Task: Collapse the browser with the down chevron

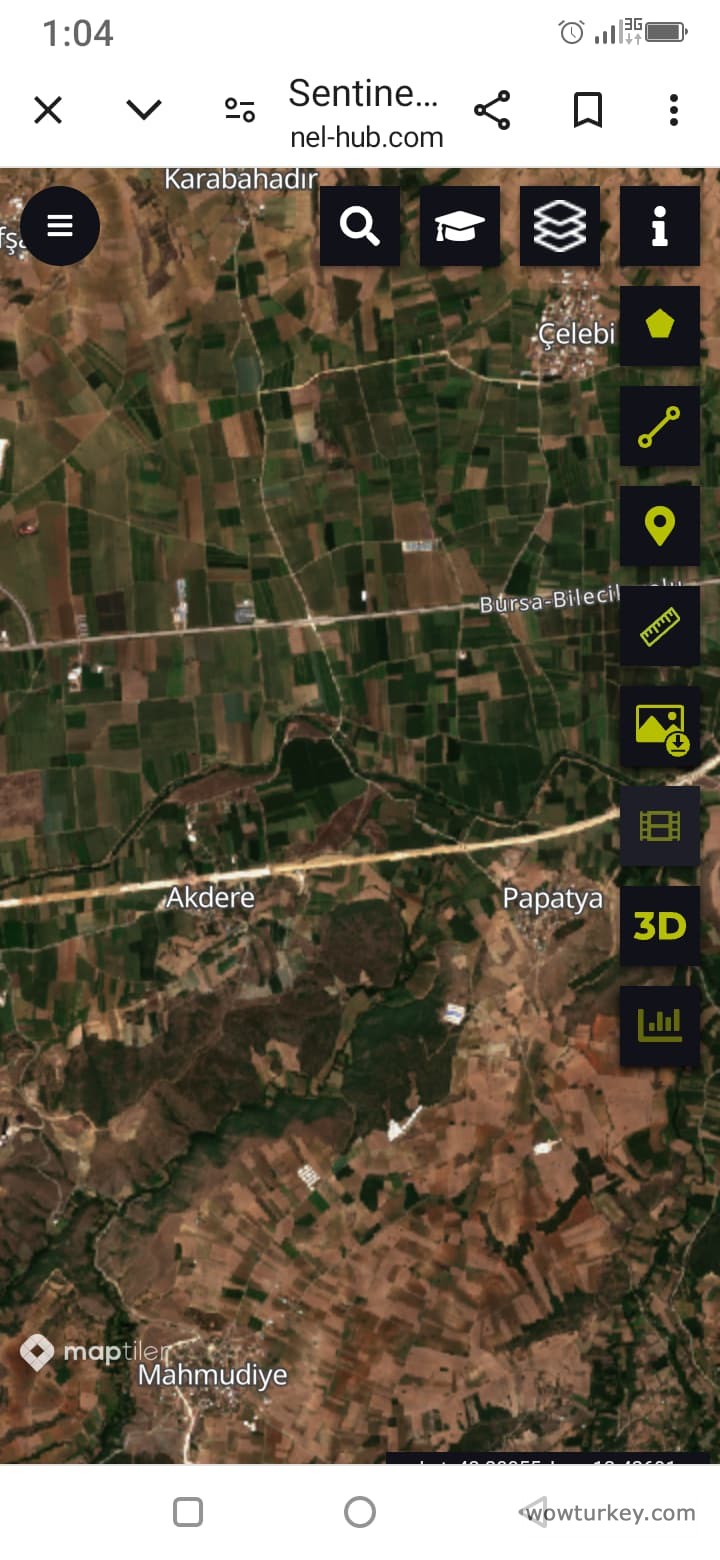Action: (143, 110)
